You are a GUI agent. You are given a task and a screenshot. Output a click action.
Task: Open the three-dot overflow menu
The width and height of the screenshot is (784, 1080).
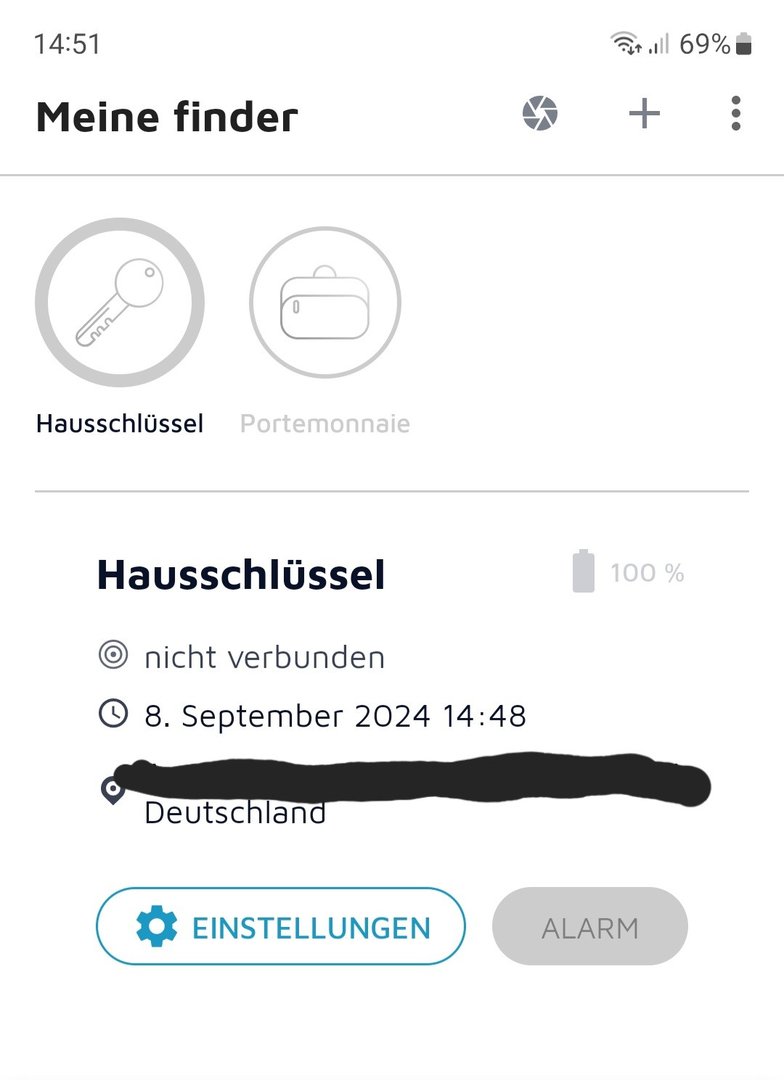coord(736,114)
